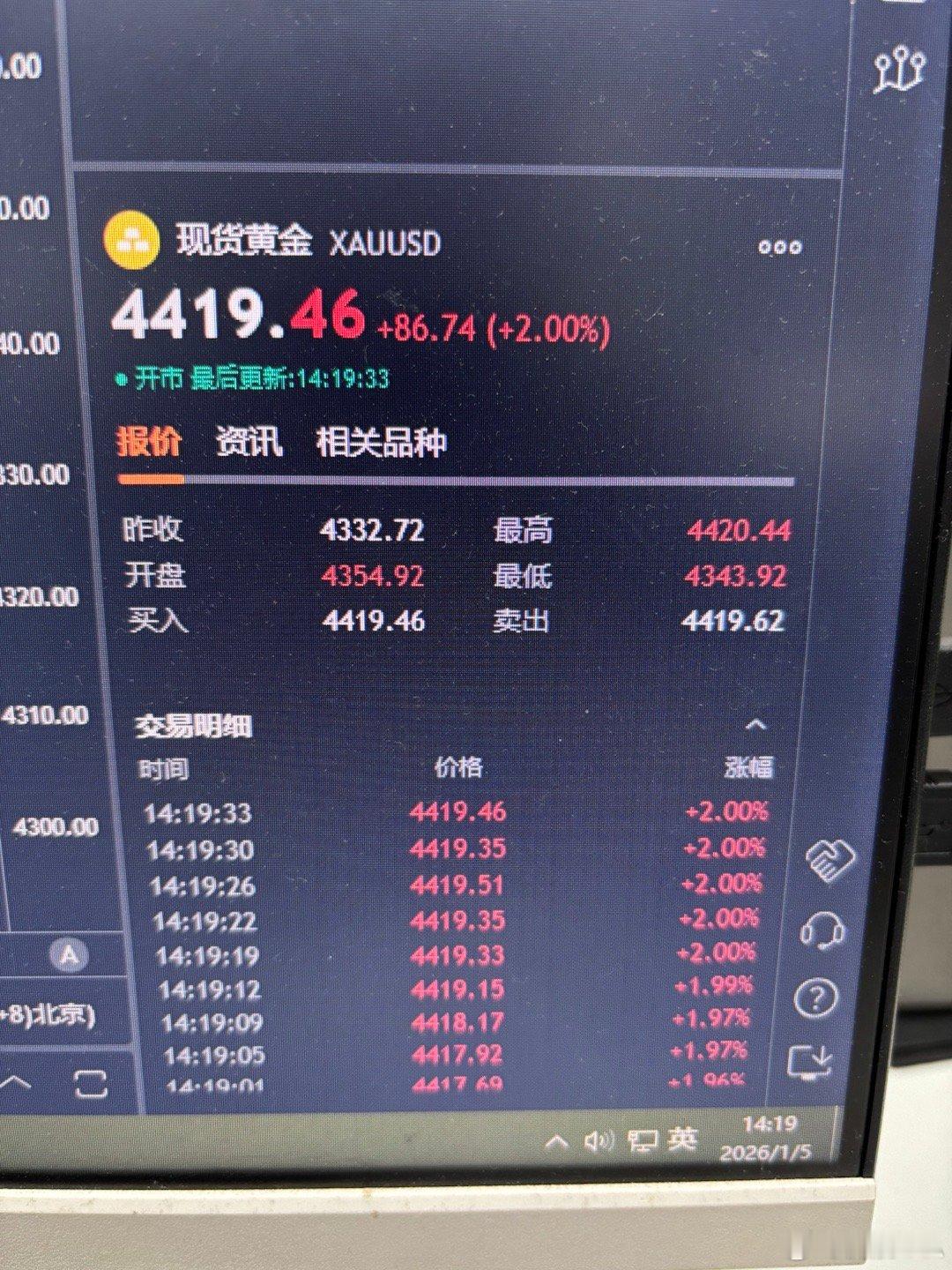This screenshot has width=952, height=1270.
Task: Click the volume icon in the taskbar
Action: click(x=600, y=1139)
